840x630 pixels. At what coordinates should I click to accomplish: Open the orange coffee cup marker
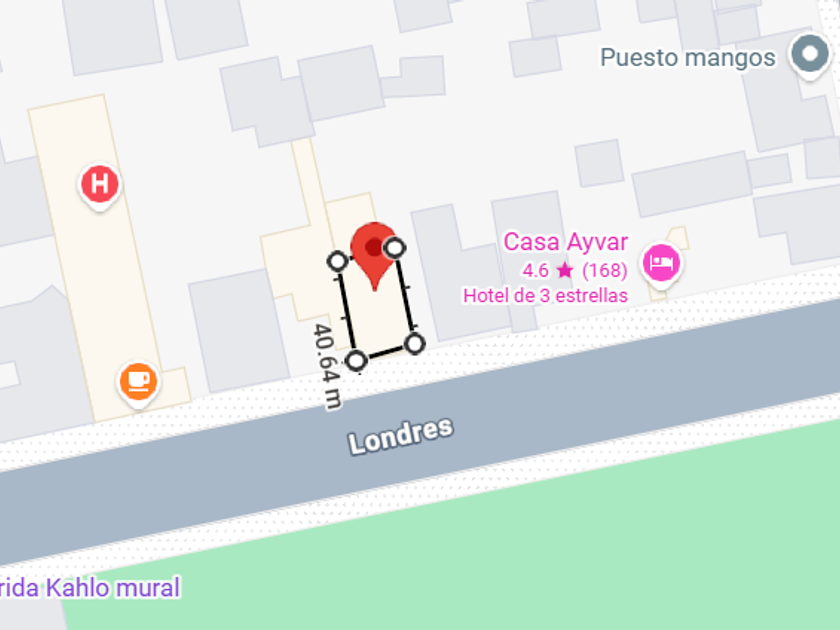[138, 381]
